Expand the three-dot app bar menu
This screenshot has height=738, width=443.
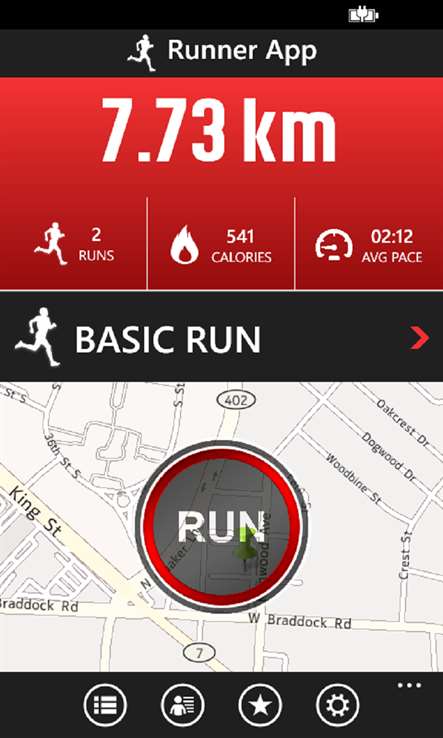[409, 685]
